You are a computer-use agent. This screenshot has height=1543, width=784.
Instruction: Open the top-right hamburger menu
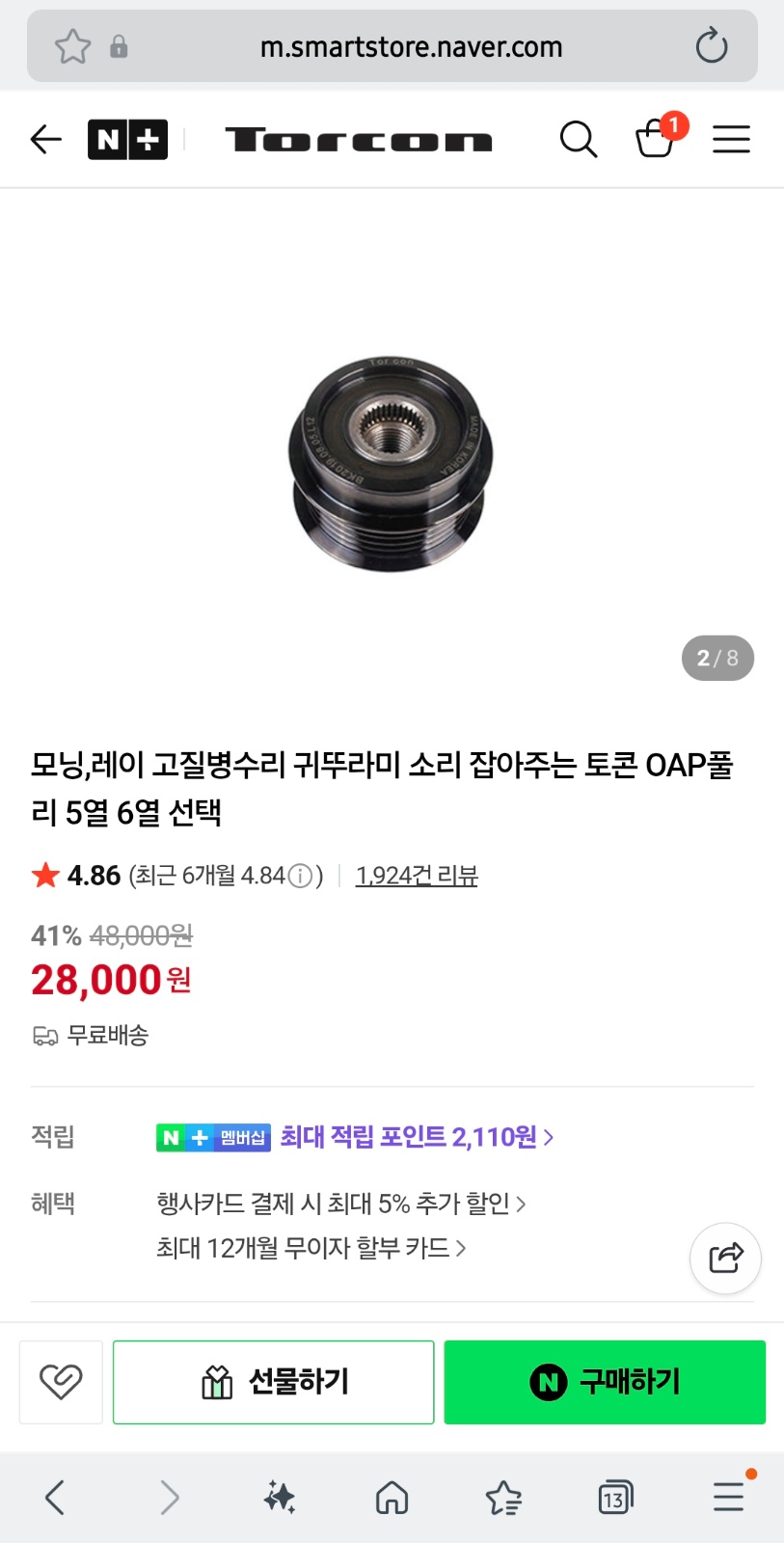tap(731, 139)
